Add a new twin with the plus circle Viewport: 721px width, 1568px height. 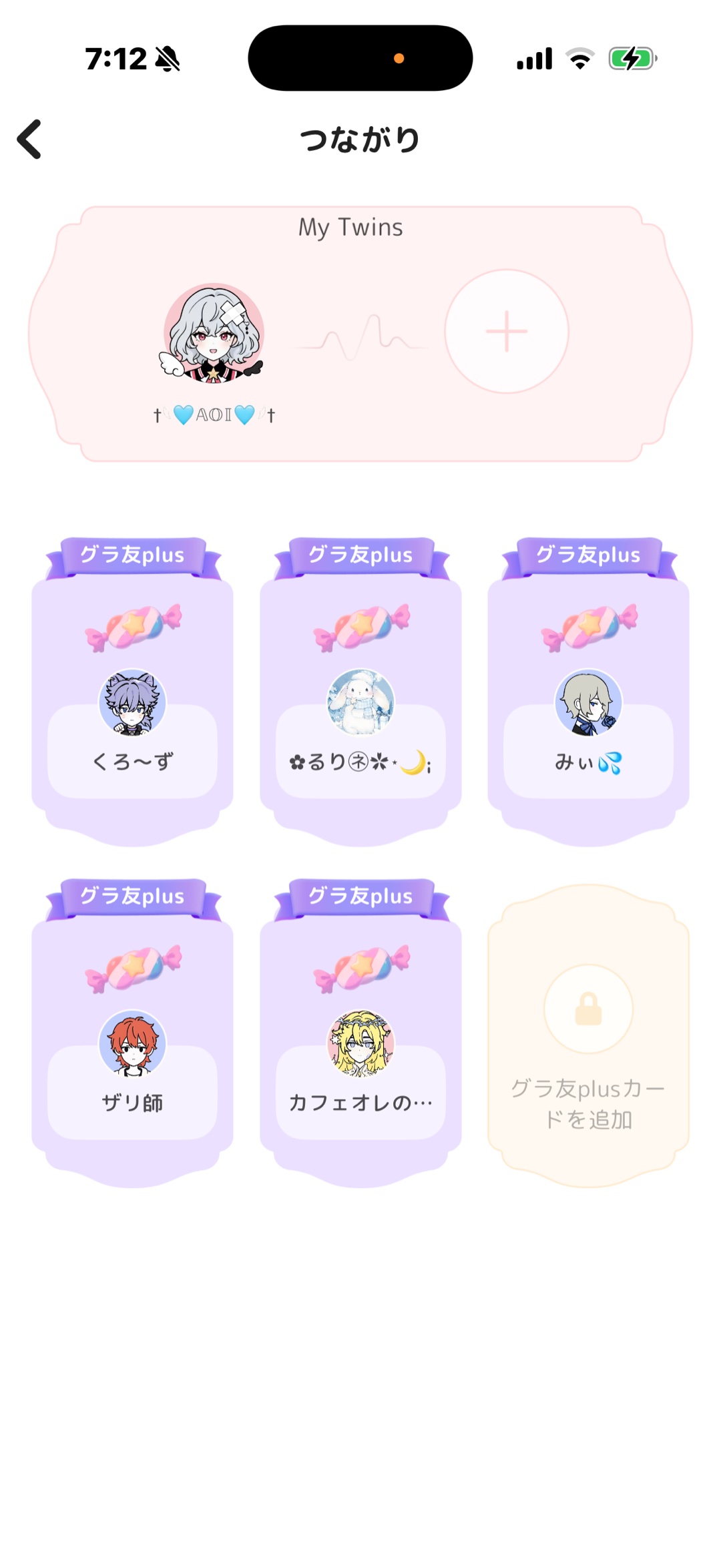507,331
